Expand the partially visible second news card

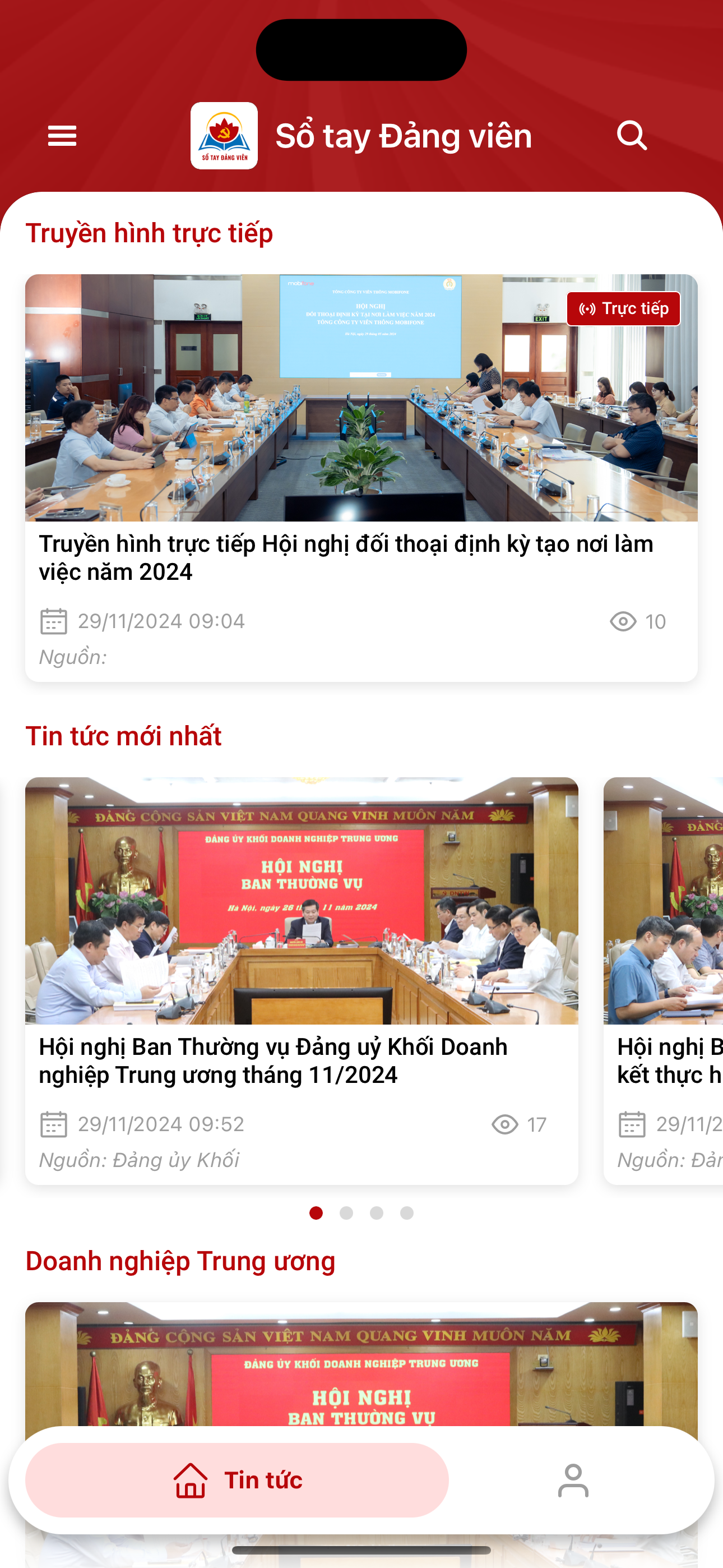tap(664, 974)
